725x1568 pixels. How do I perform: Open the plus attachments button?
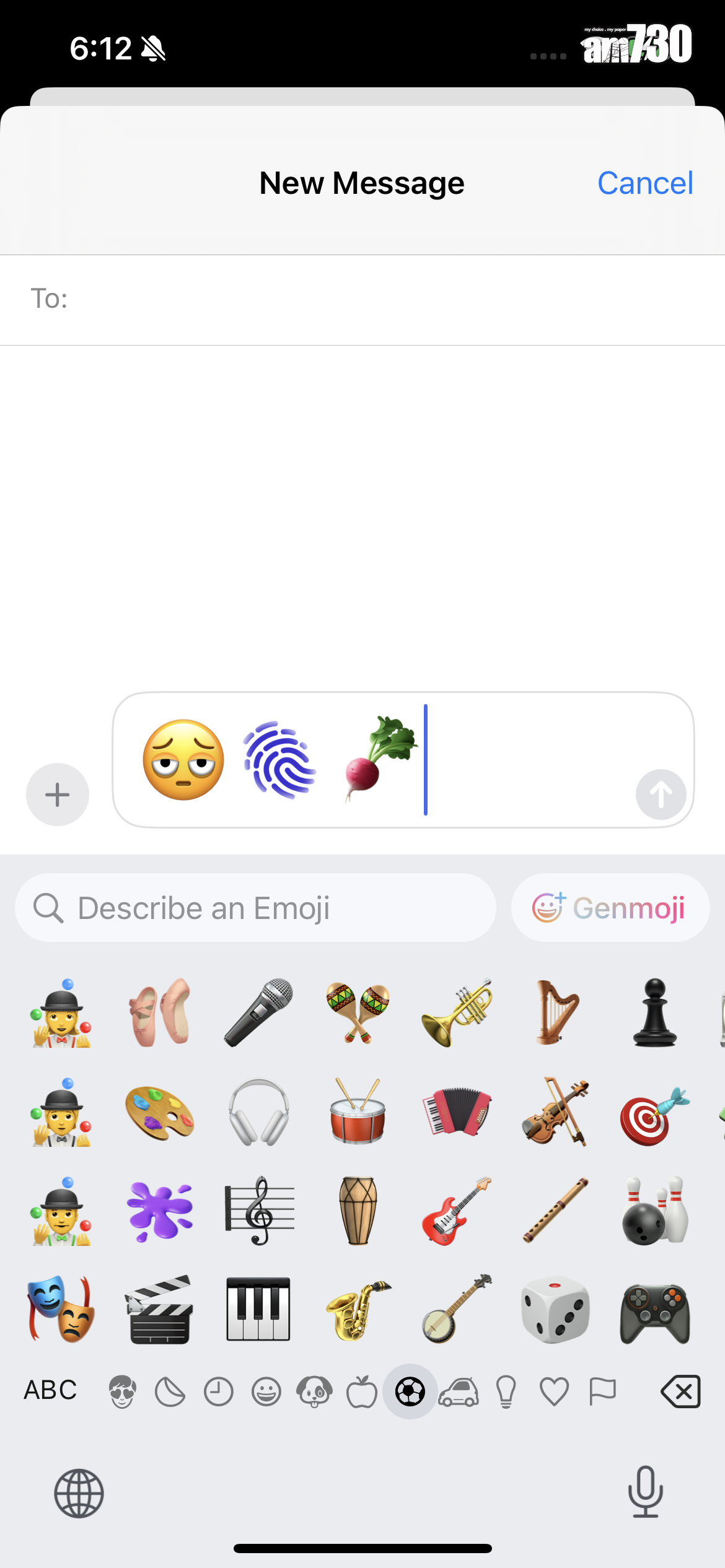pyautogui.click(x=58, y=795)
